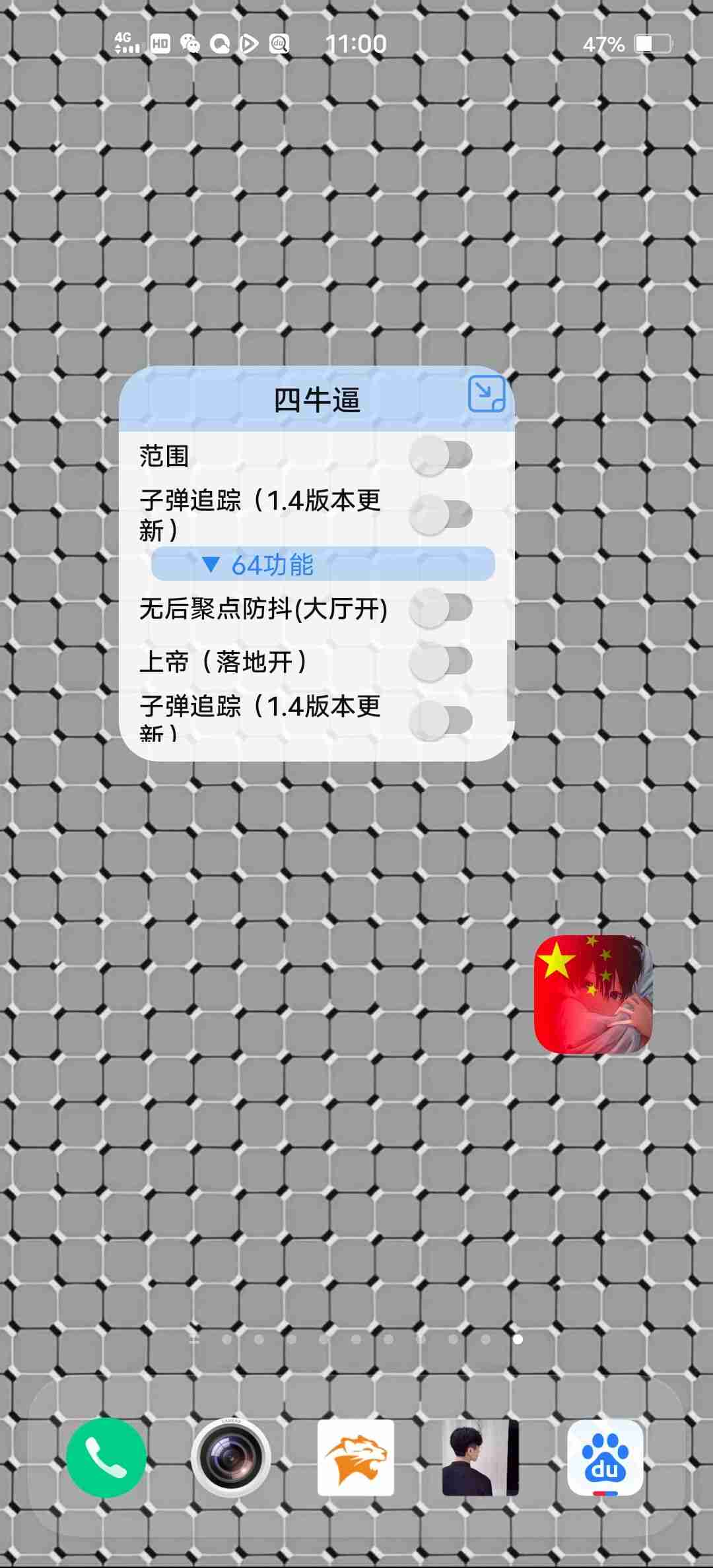Launch the Baidu app
The image size is (713, 1568).
tap(605, 1458)
